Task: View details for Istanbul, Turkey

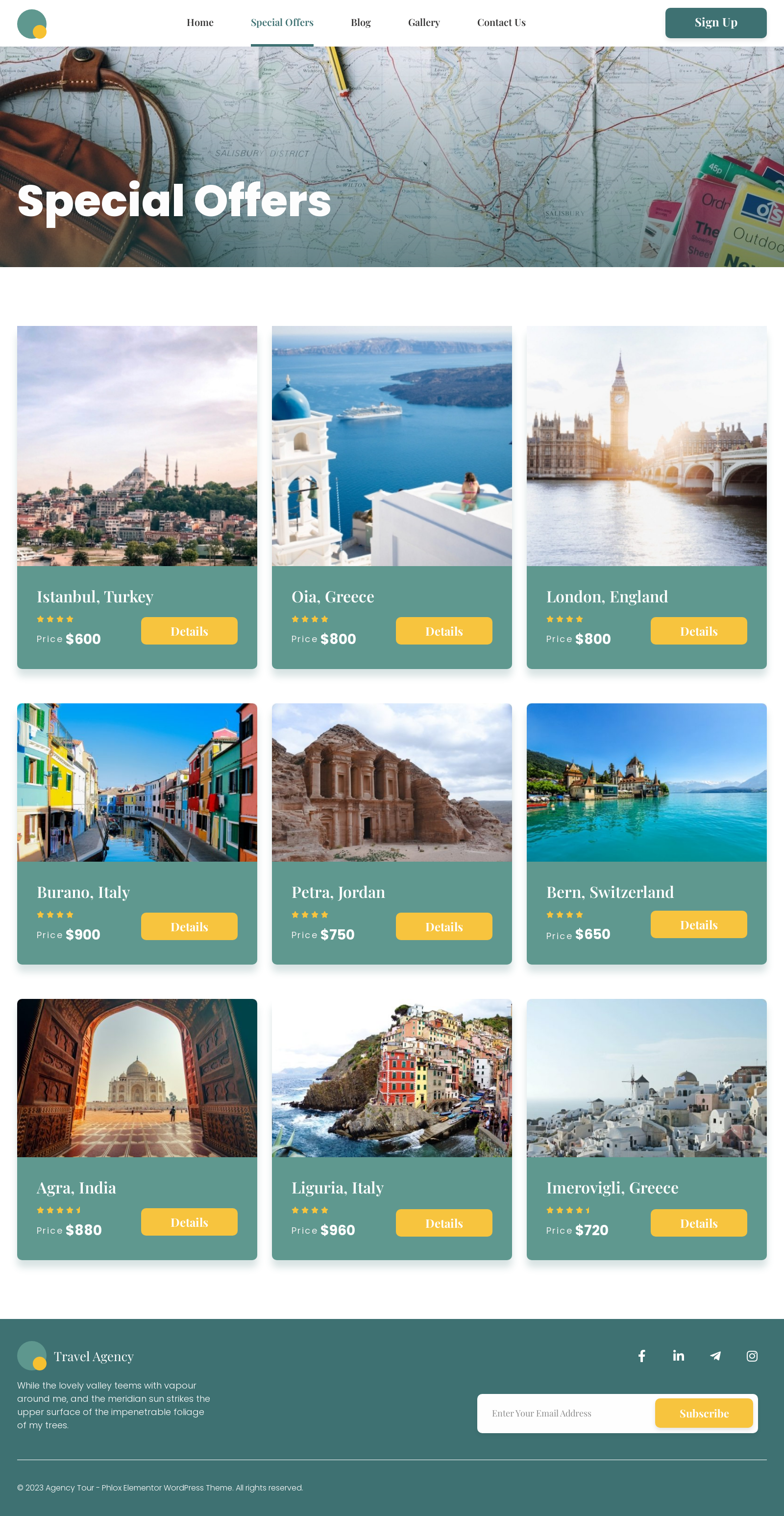Action: (x=189, y=631)
